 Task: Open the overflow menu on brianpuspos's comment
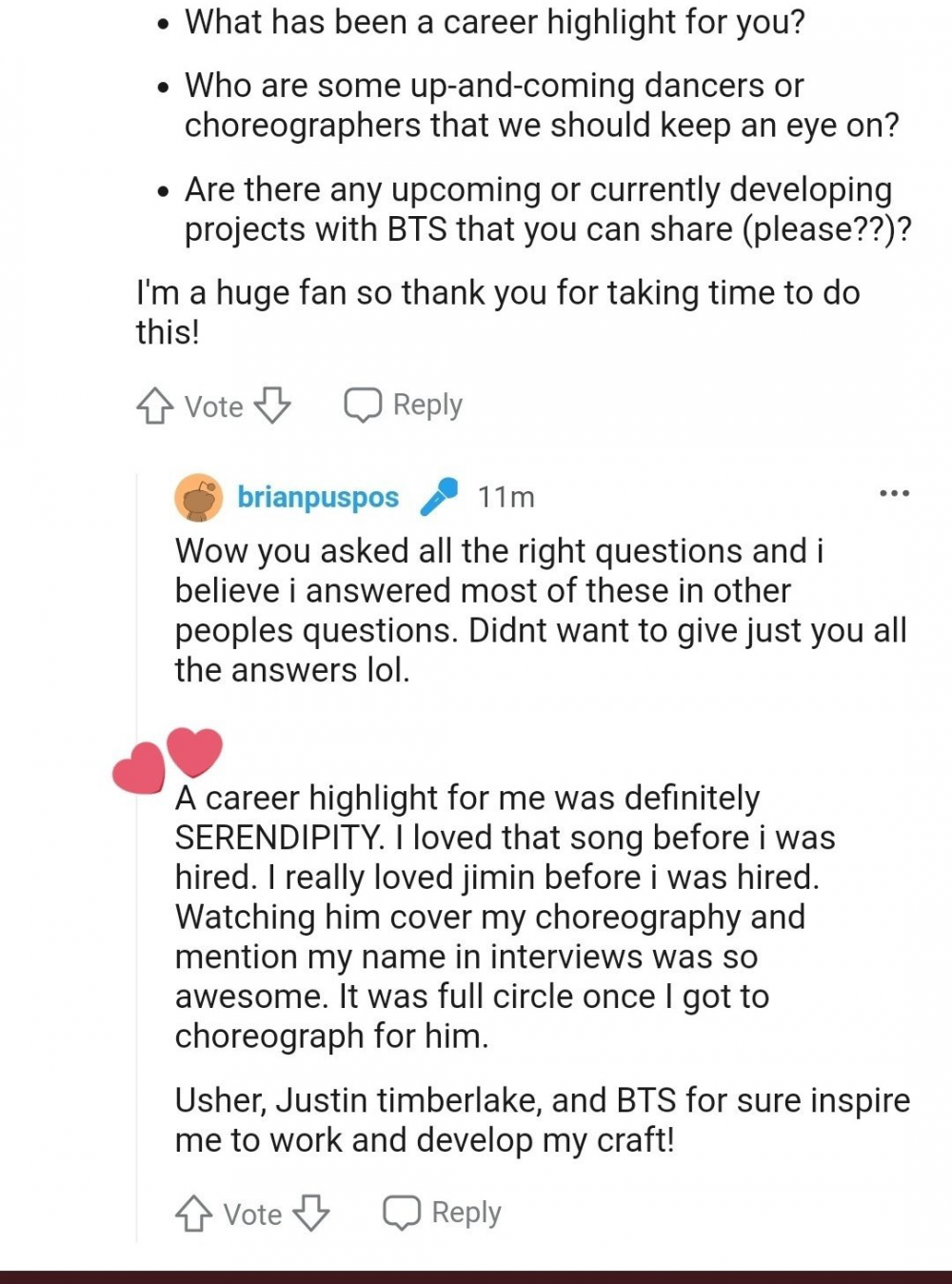click(894, 494)
